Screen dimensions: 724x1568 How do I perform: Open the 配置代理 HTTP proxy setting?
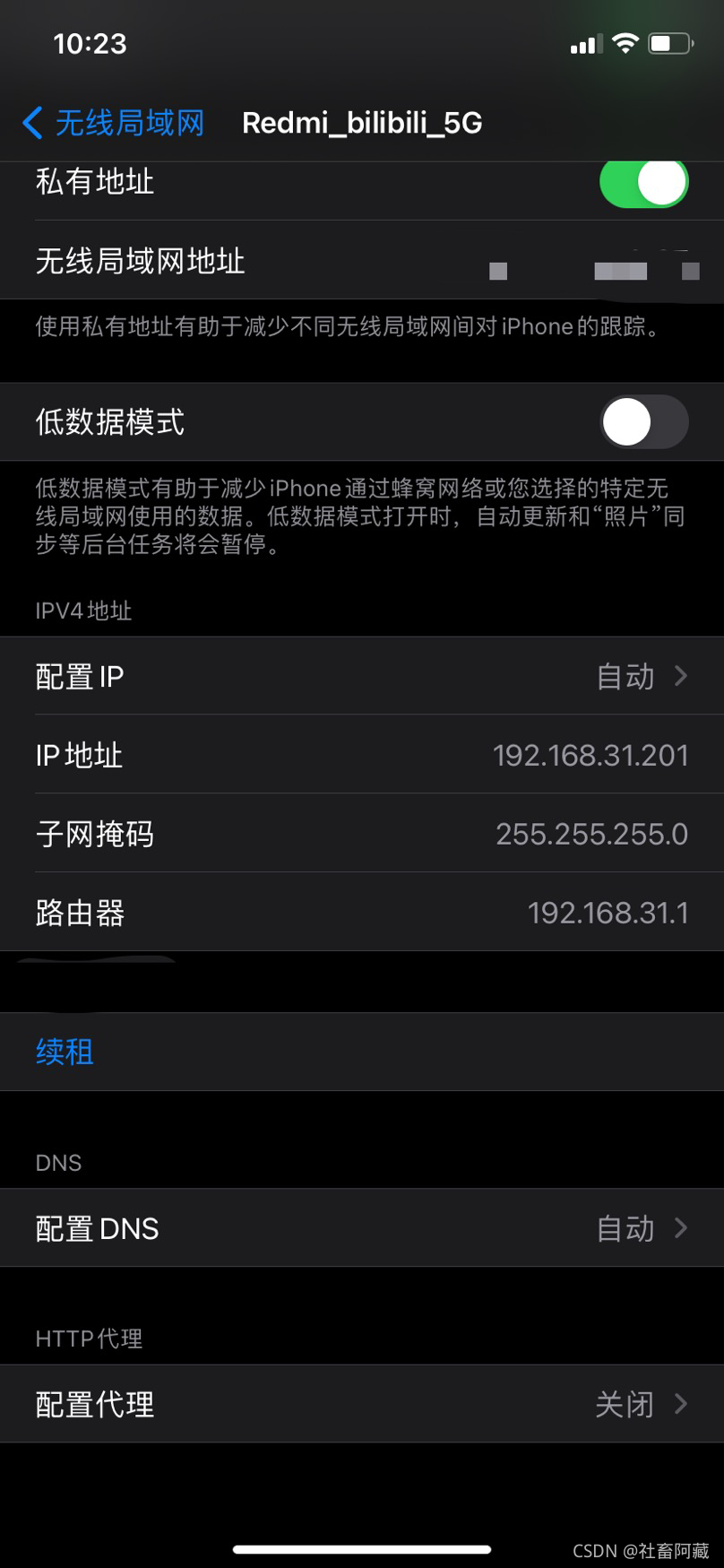(361, 1404)
